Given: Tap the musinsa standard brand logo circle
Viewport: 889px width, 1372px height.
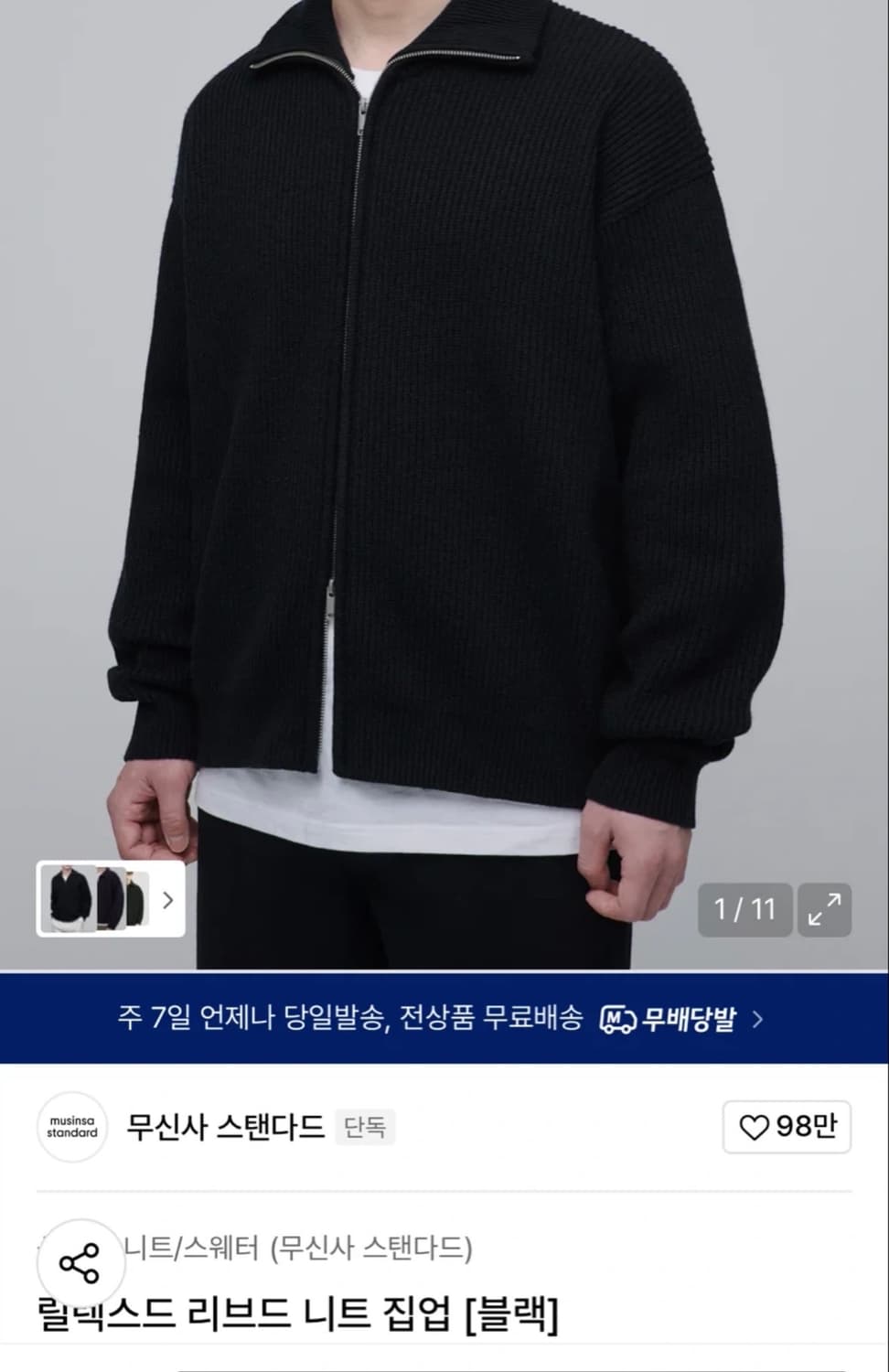Looking at the screenshot, I should tap(72, 1127).
